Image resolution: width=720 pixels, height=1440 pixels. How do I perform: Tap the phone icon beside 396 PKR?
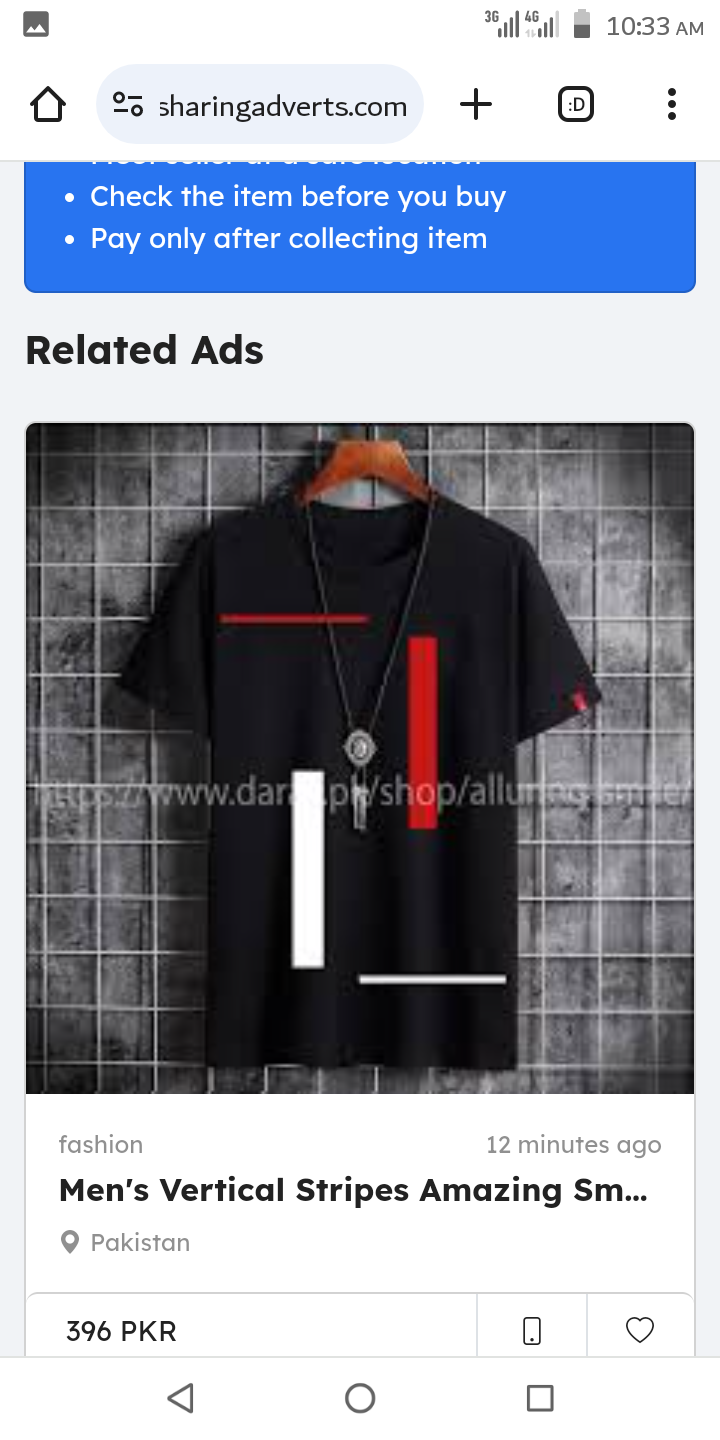tap(532, 1330)
